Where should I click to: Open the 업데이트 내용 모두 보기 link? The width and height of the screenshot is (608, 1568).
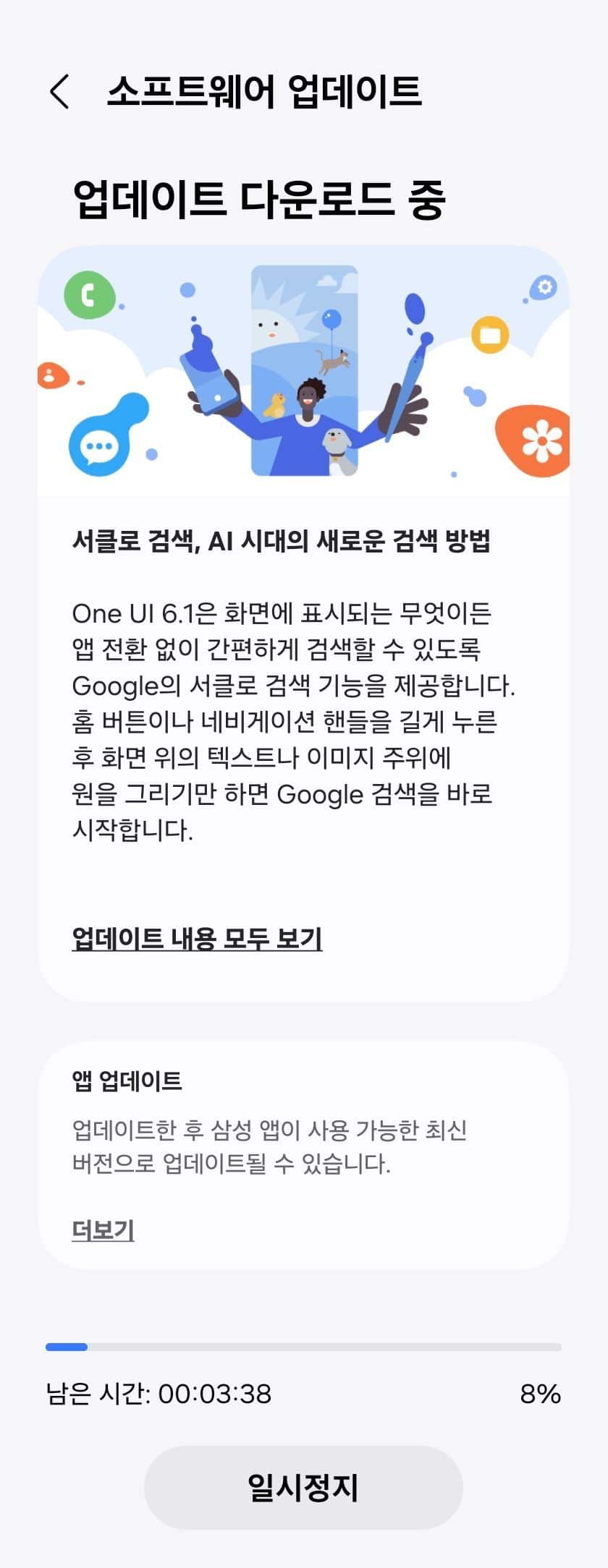pos(197,938)
